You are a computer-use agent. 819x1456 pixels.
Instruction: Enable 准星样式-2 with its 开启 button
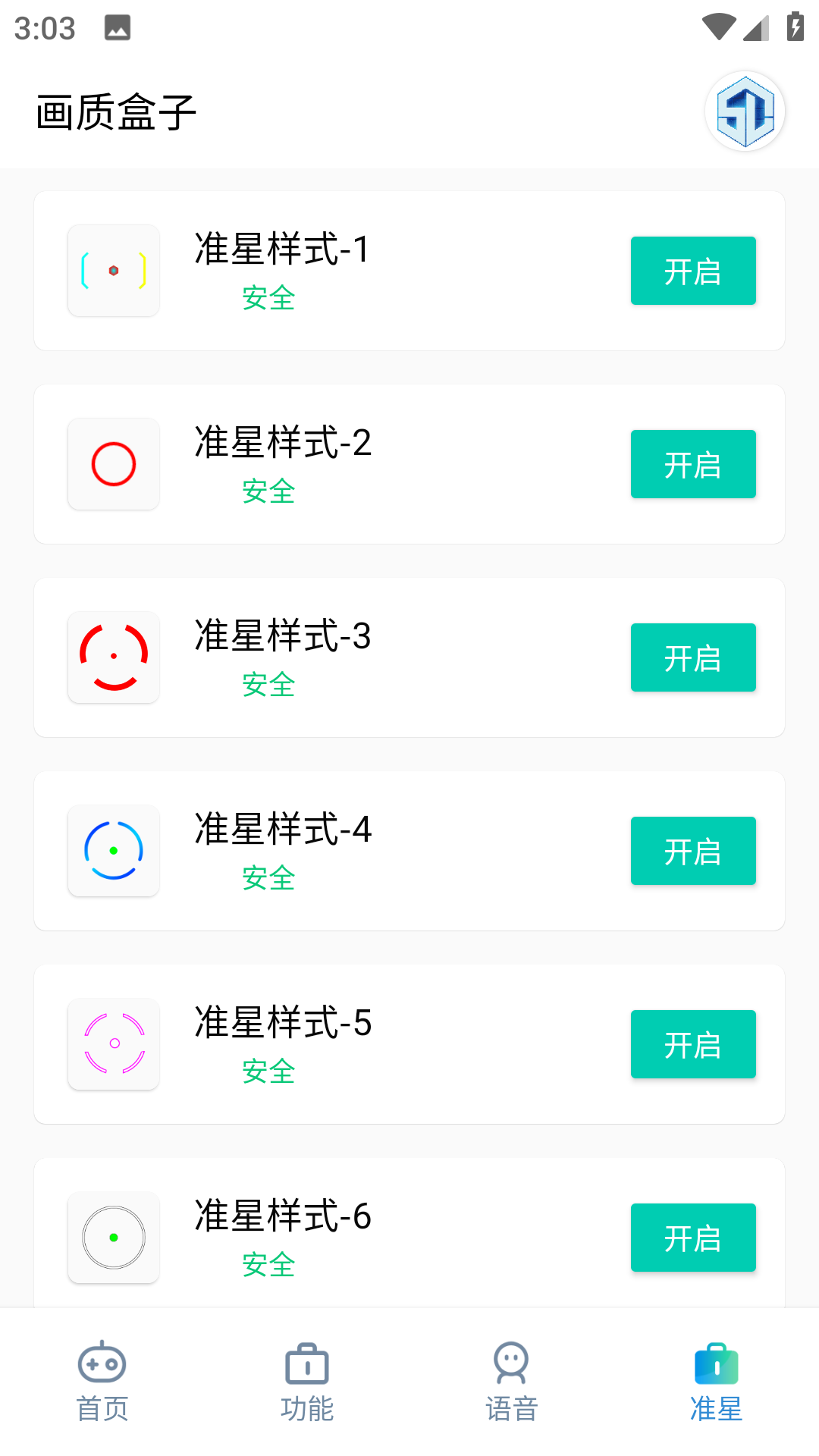(x=692, y=463)
